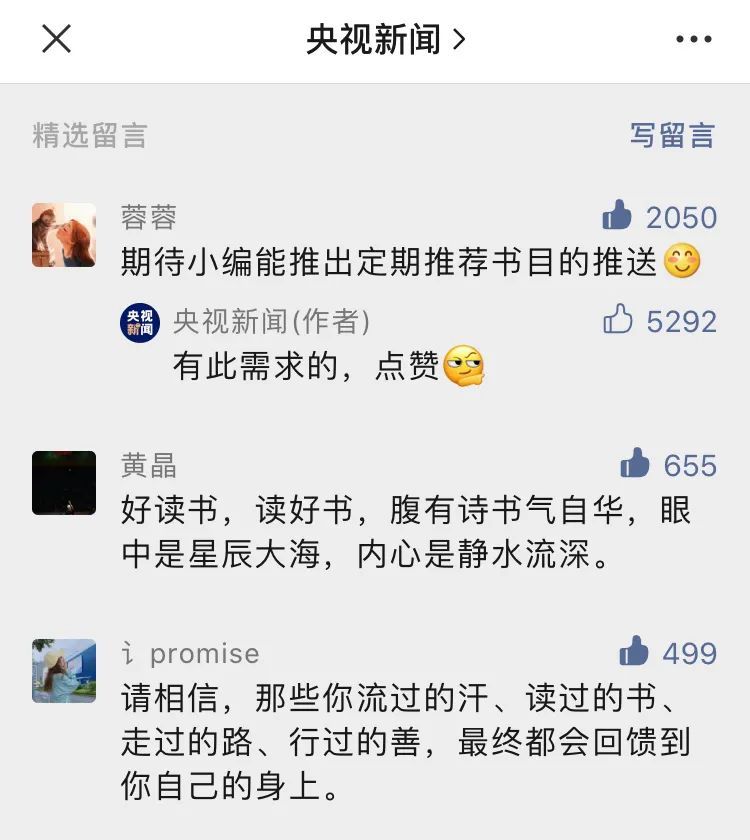Like i promise's comment
Screen dimensions: 750x840
tap(634, 653)
